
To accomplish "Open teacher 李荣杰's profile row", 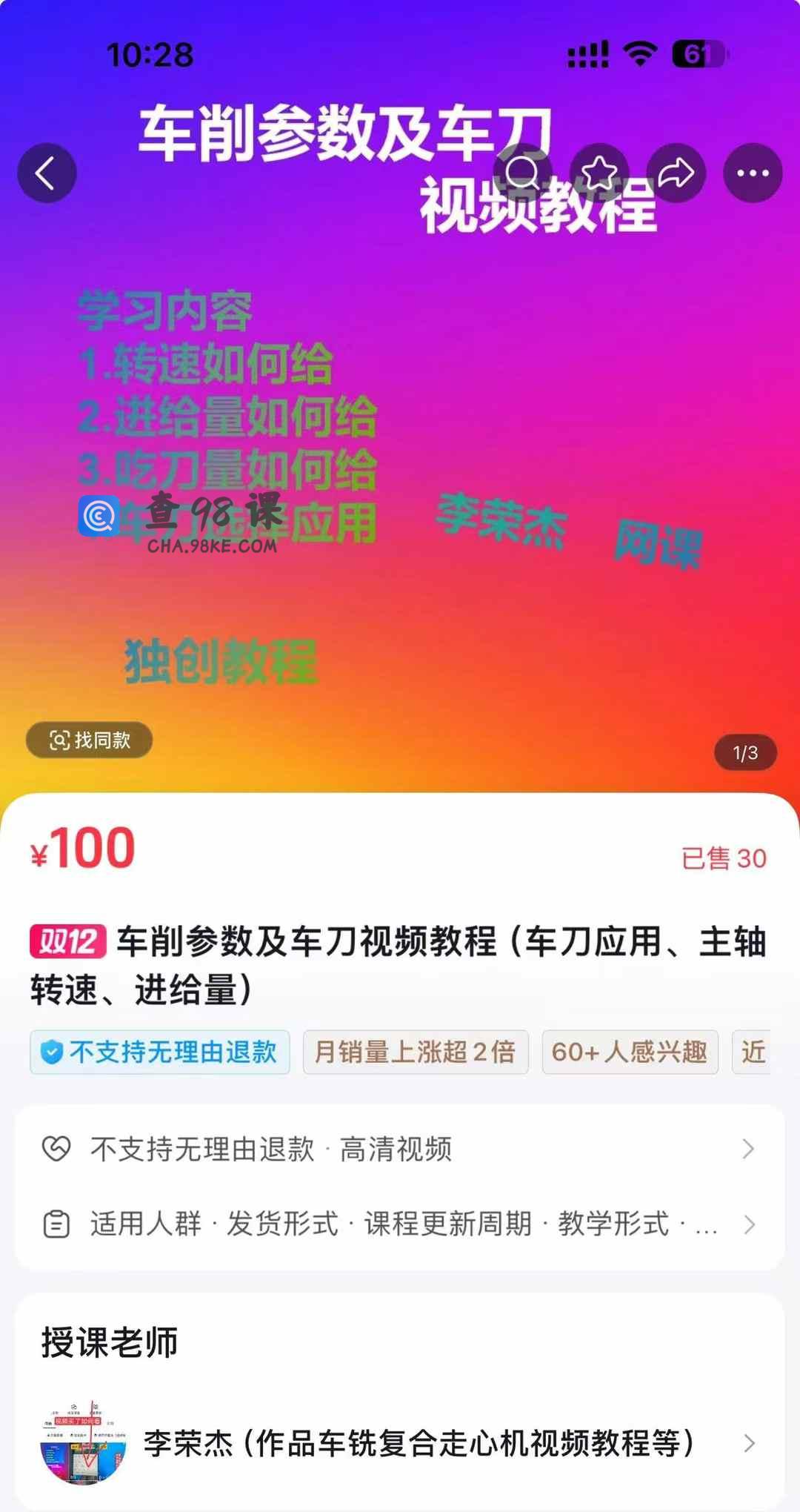I will click(x=400, y=1442).
